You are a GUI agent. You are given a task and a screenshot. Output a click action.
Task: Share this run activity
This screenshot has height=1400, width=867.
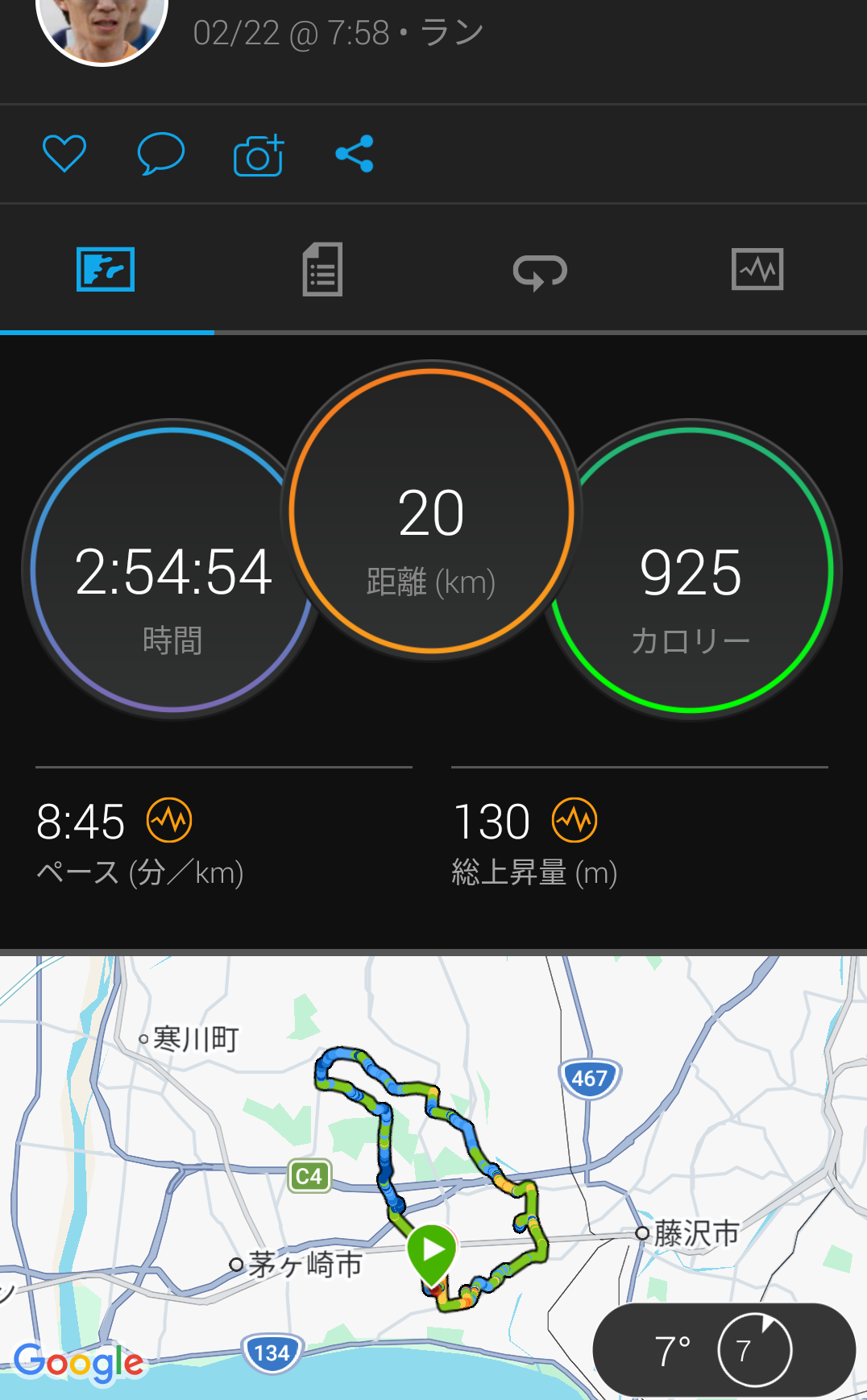355,153
